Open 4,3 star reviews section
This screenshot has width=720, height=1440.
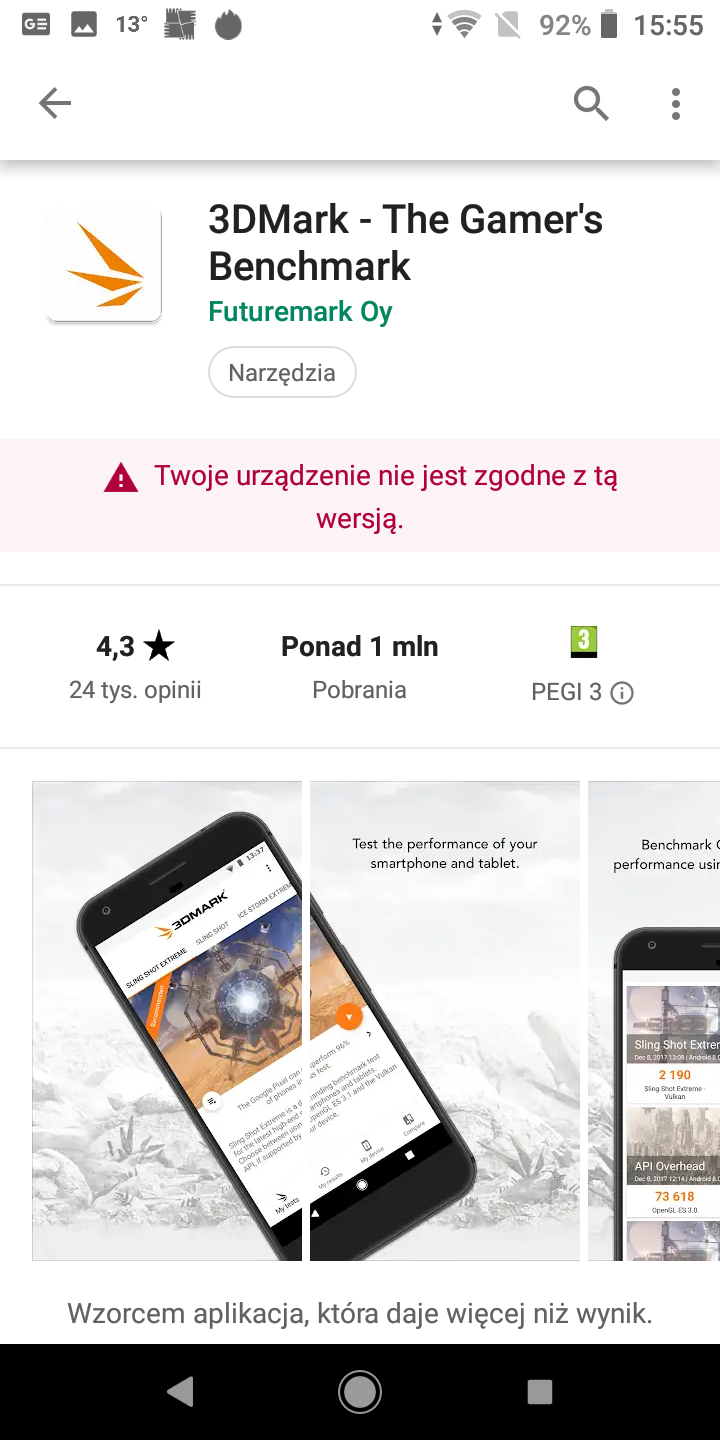click(x=135, y=666)
